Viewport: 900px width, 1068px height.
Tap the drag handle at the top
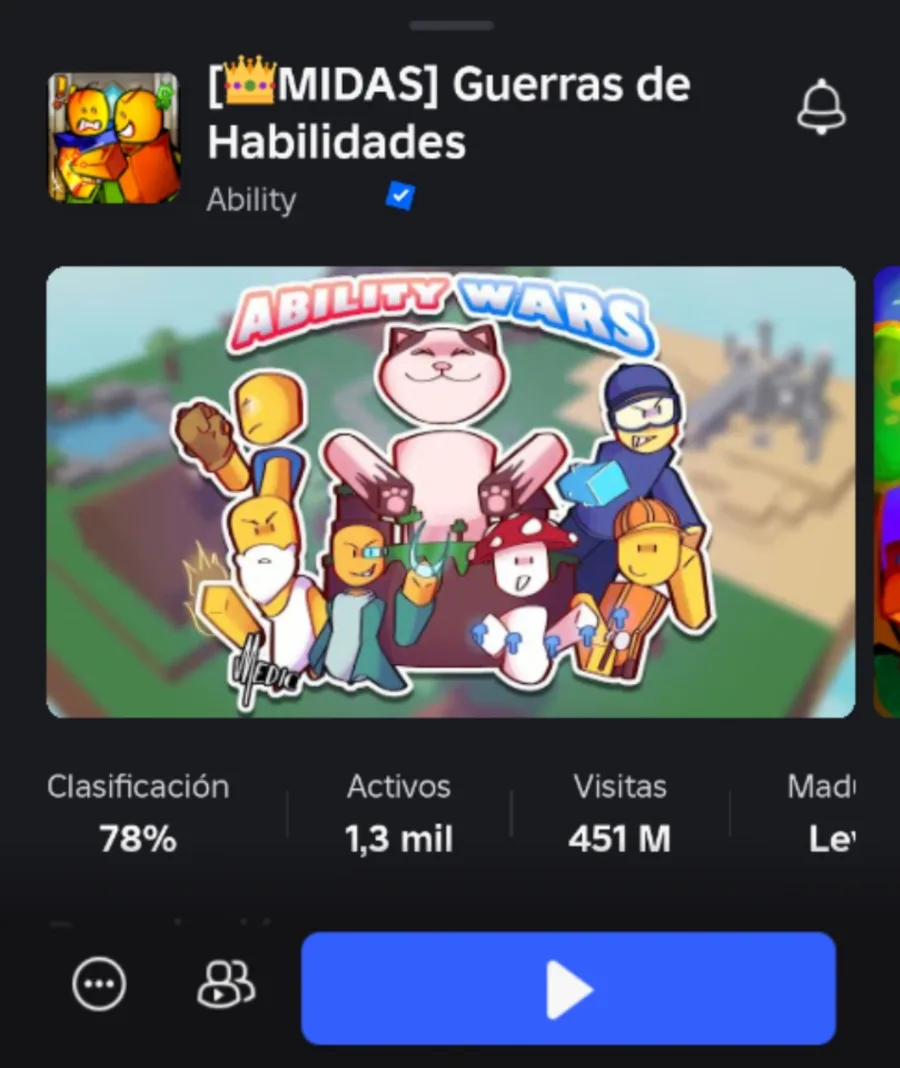pyautogui.click(x=451, y=25)
